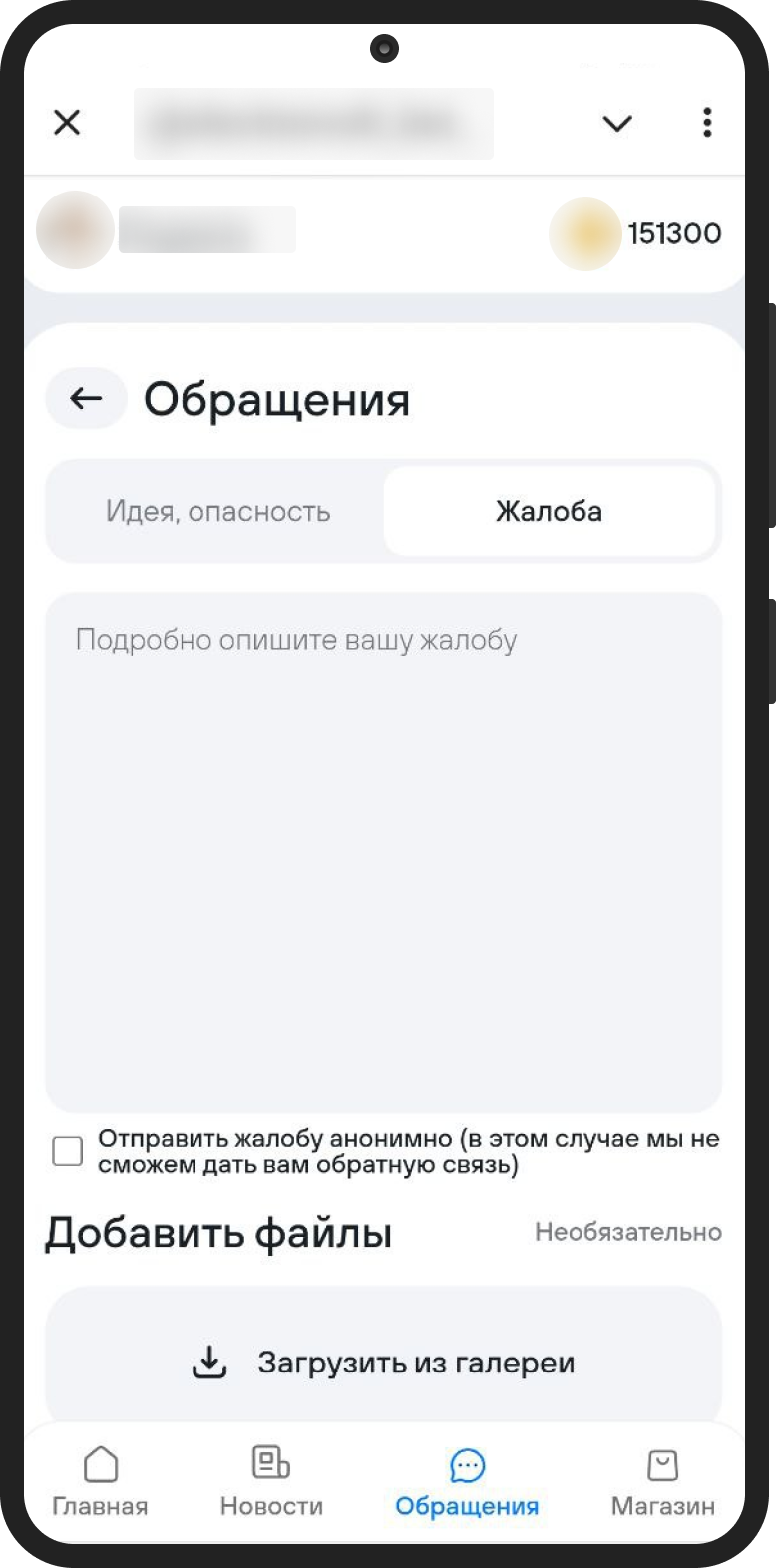This screenshot has width=776, height=1568.
Task: Open the Главная bottom tab
Action: point(100,1481)
